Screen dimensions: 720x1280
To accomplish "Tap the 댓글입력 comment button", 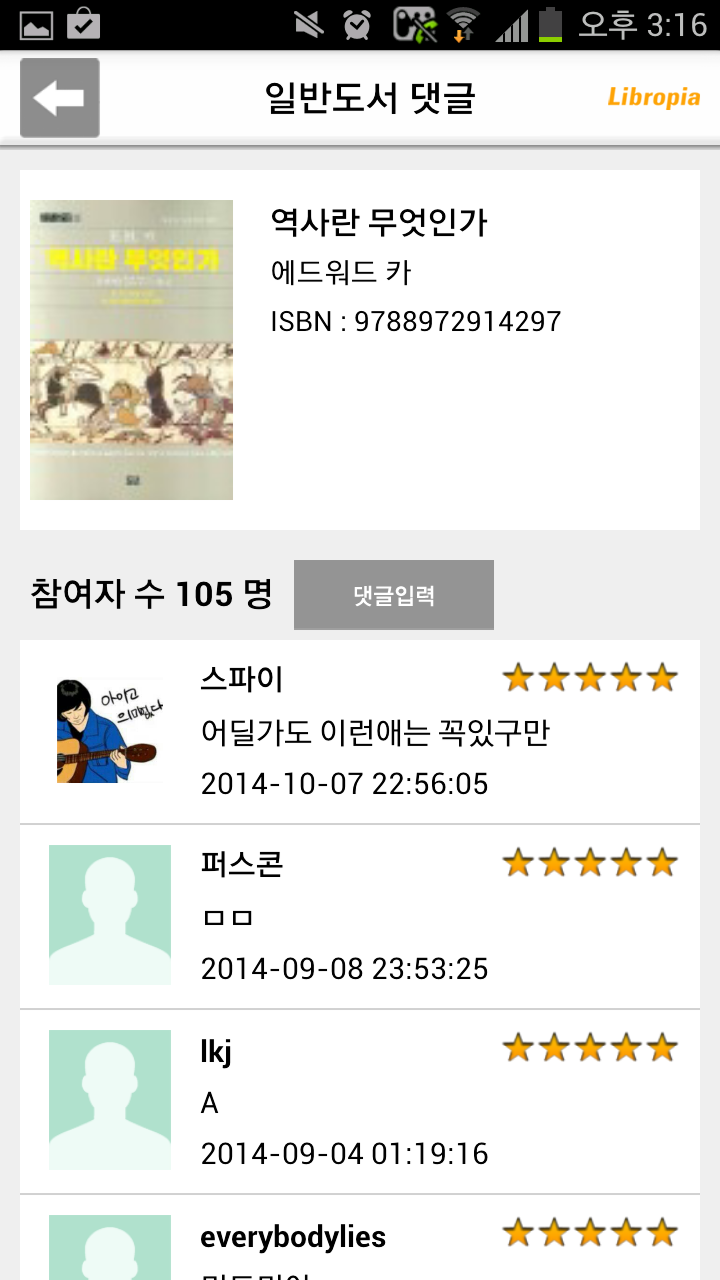I will click(393, 595).
